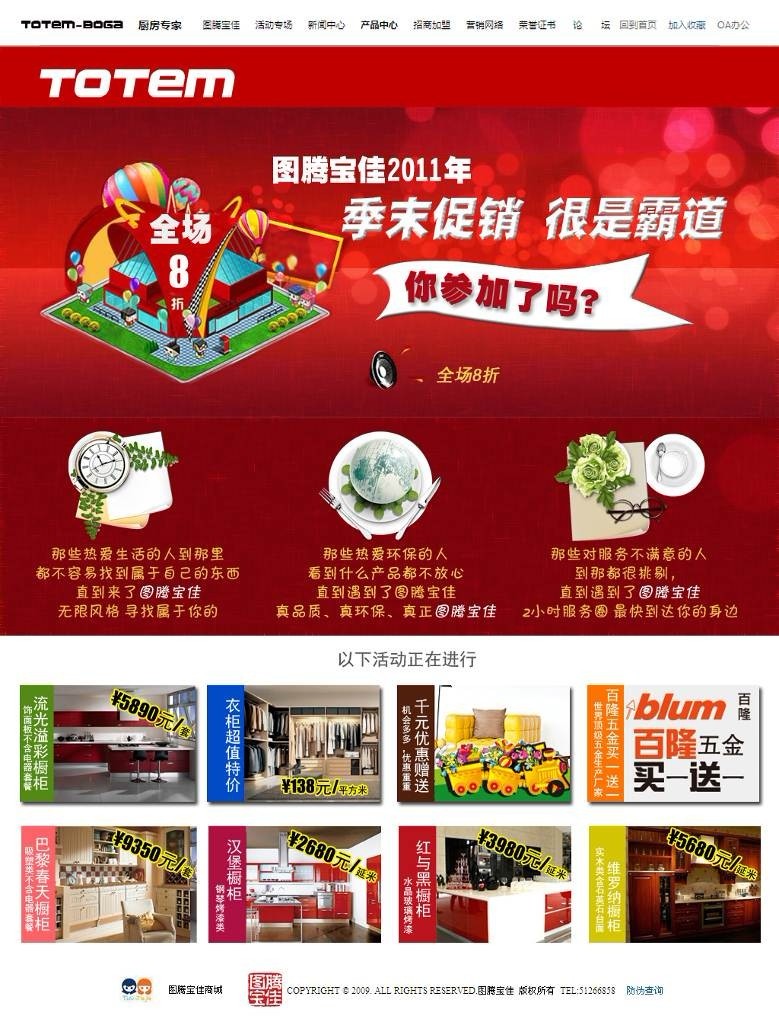The height and width of the screenshot is (1035, 779).
Task: Go to 活动专场 section
Action: pyautogui.click(x=273, y=24)
